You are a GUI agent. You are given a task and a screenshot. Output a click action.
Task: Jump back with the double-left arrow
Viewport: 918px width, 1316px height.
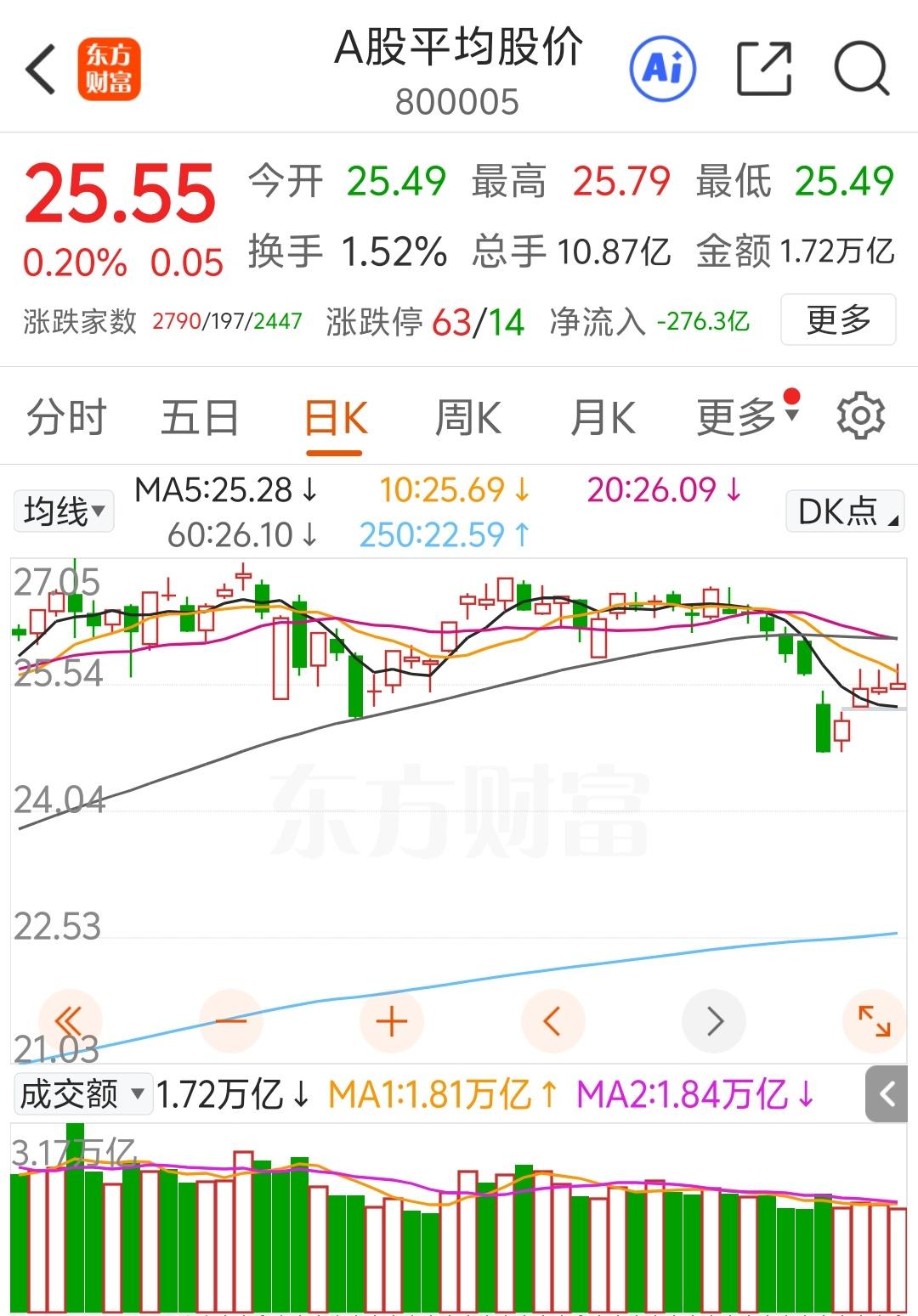[71, 1022]
